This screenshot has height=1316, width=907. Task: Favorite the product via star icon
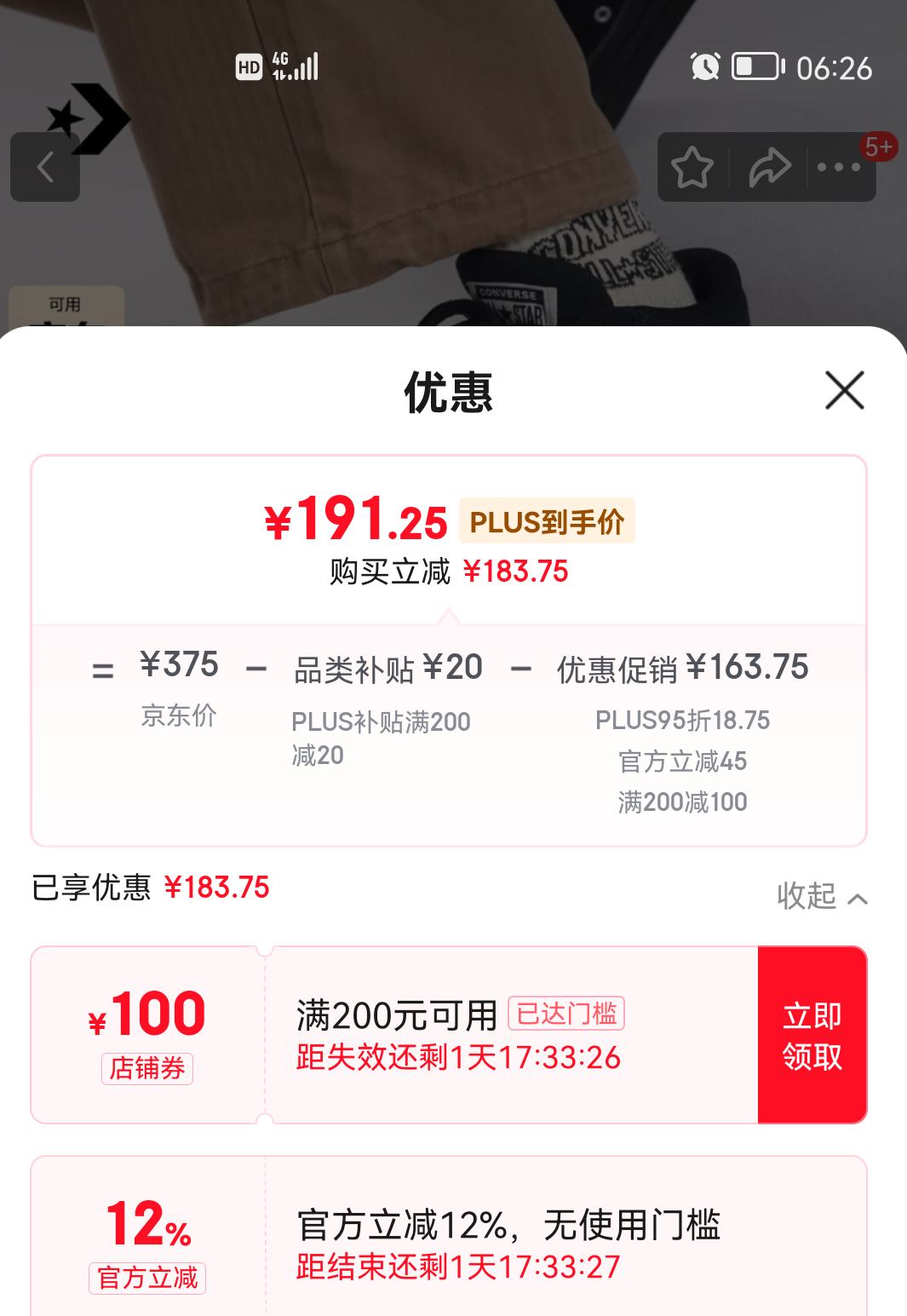pyautogui.click(x=693, y=169)
